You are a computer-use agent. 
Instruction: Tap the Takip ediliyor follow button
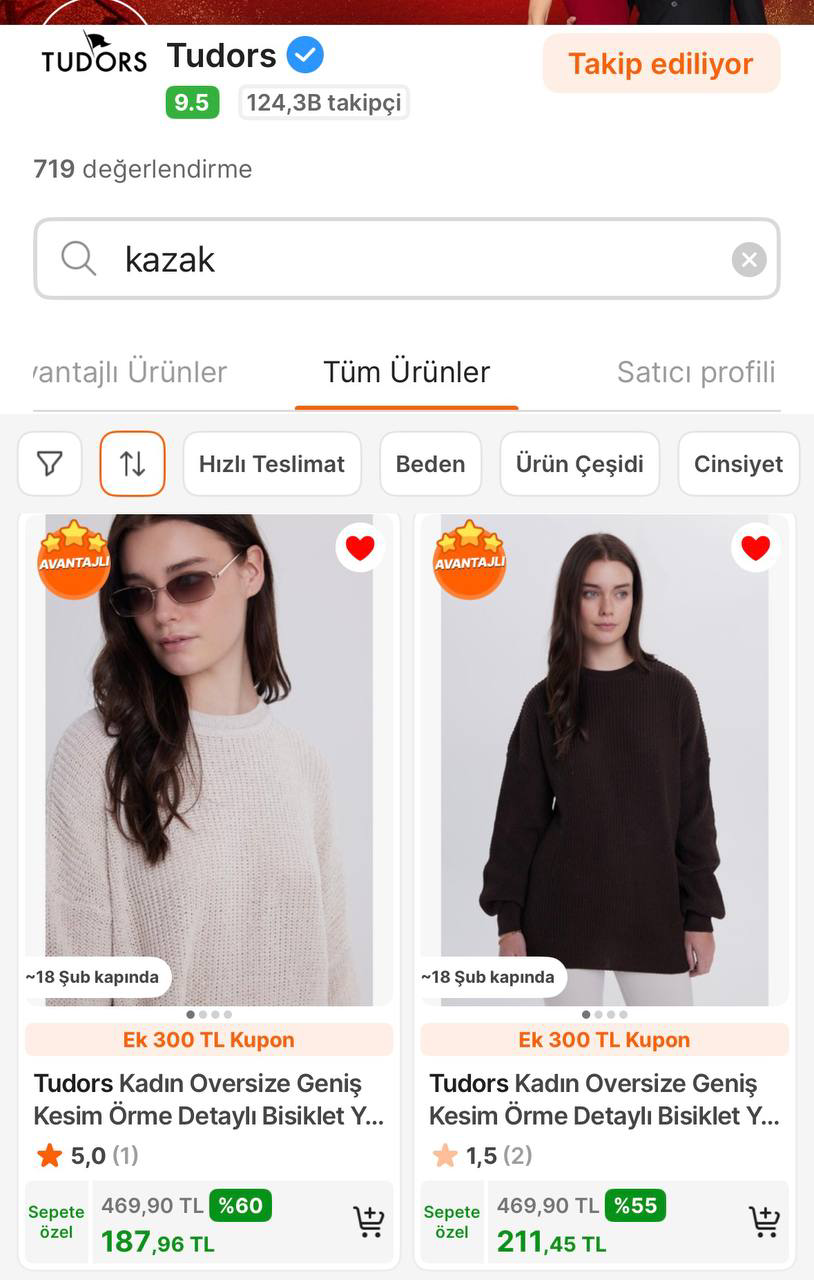tap(661, 64)
